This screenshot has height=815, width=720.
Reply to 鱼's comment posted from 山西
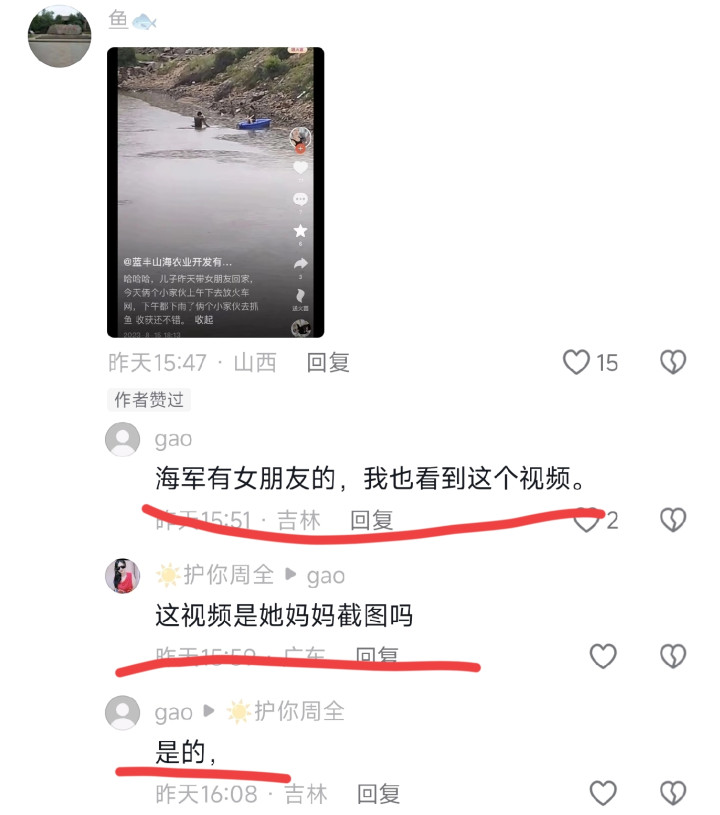[328, 362]
